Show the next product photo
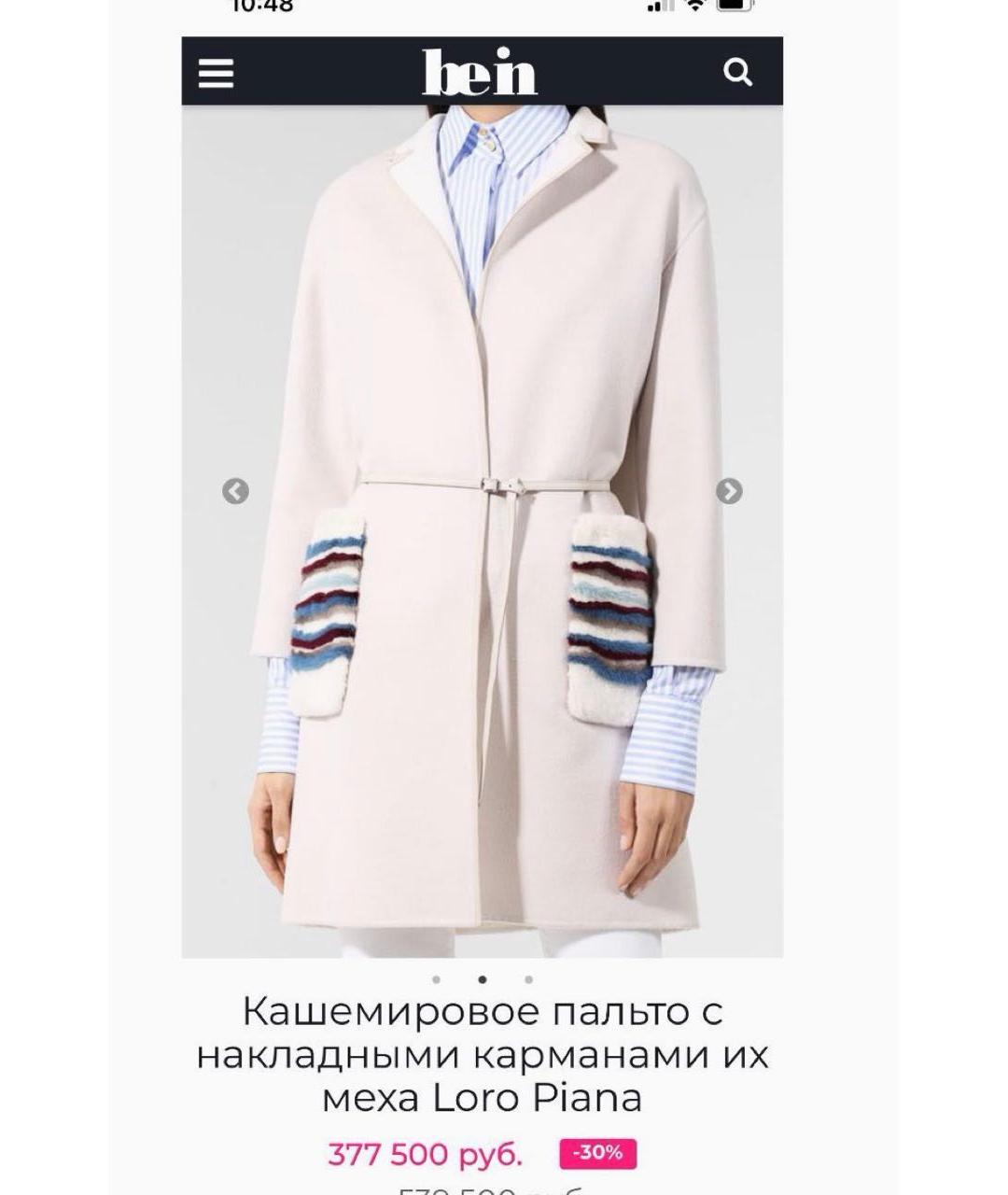The height and width of the screenshot is (1195, 1008). click(729, 491)
